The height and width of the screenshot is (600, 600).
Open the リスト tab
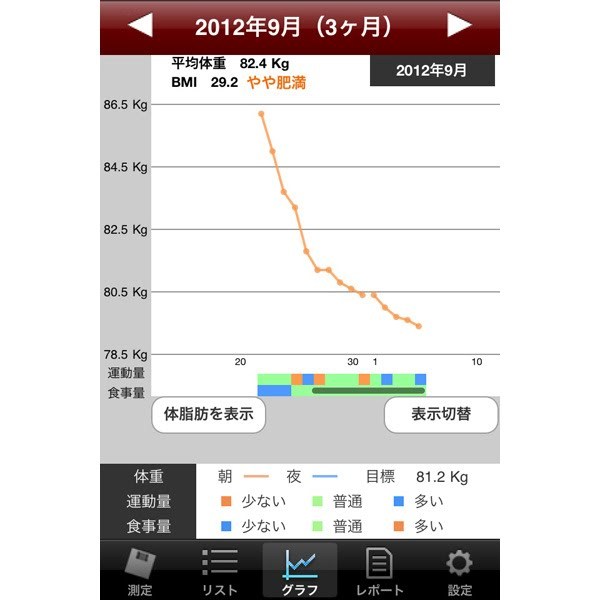220,572
